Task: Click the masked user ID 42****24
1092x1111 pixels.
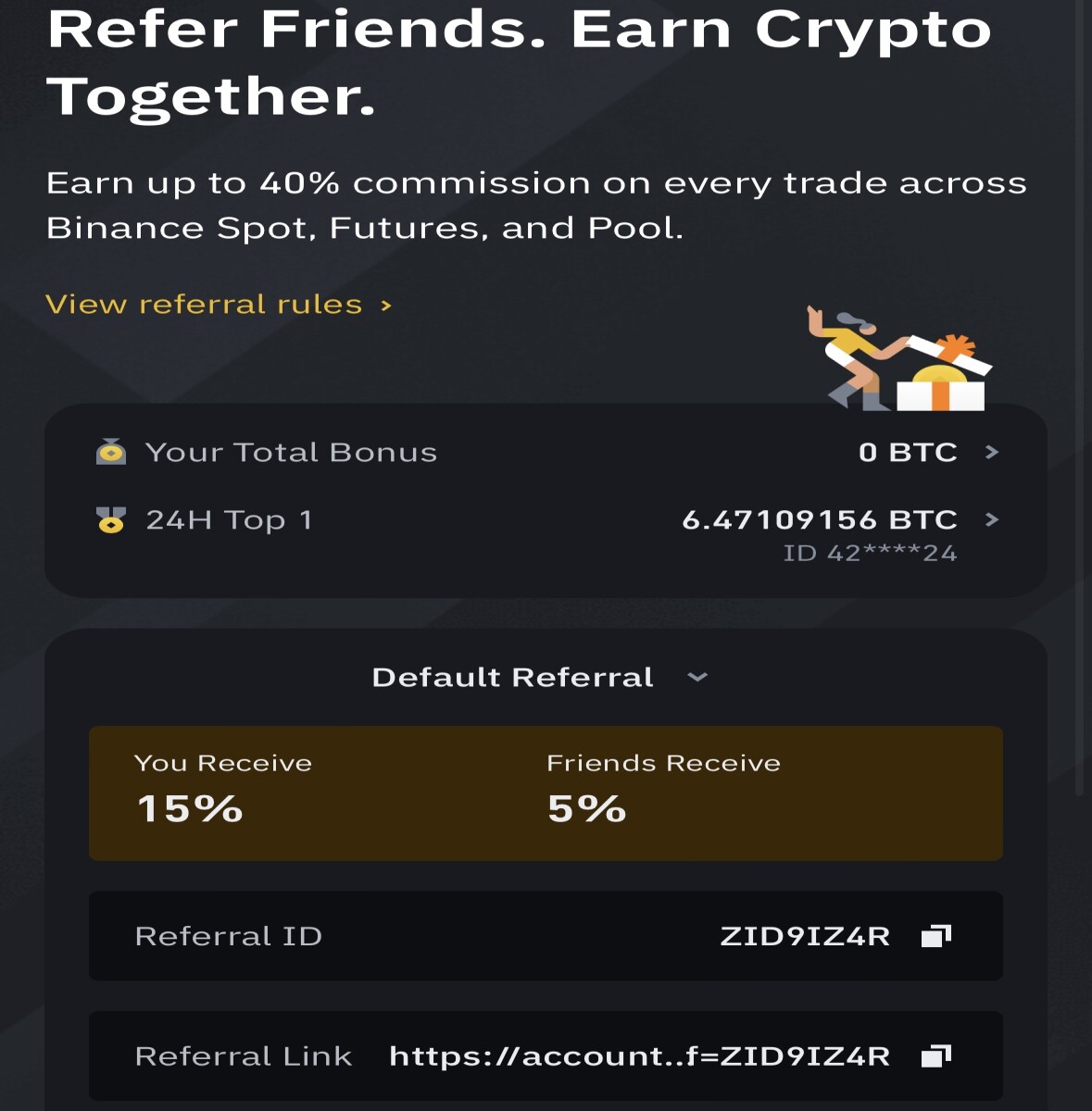Action: click(x=871, y=553)
